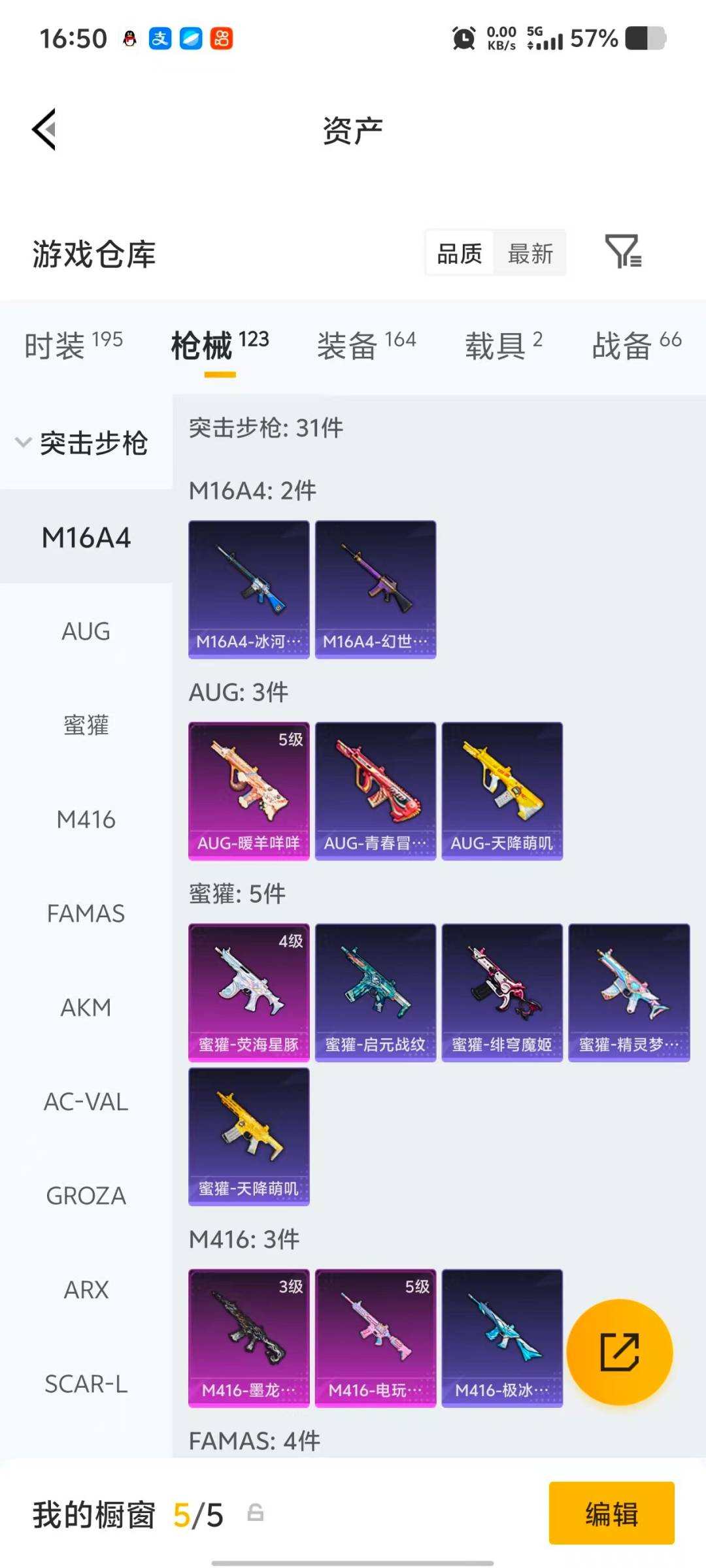Select SCAR-L in the left weapon list
Viewport: 706px width, 1568px height.
pyautogui.click(x=85, y=1383)
